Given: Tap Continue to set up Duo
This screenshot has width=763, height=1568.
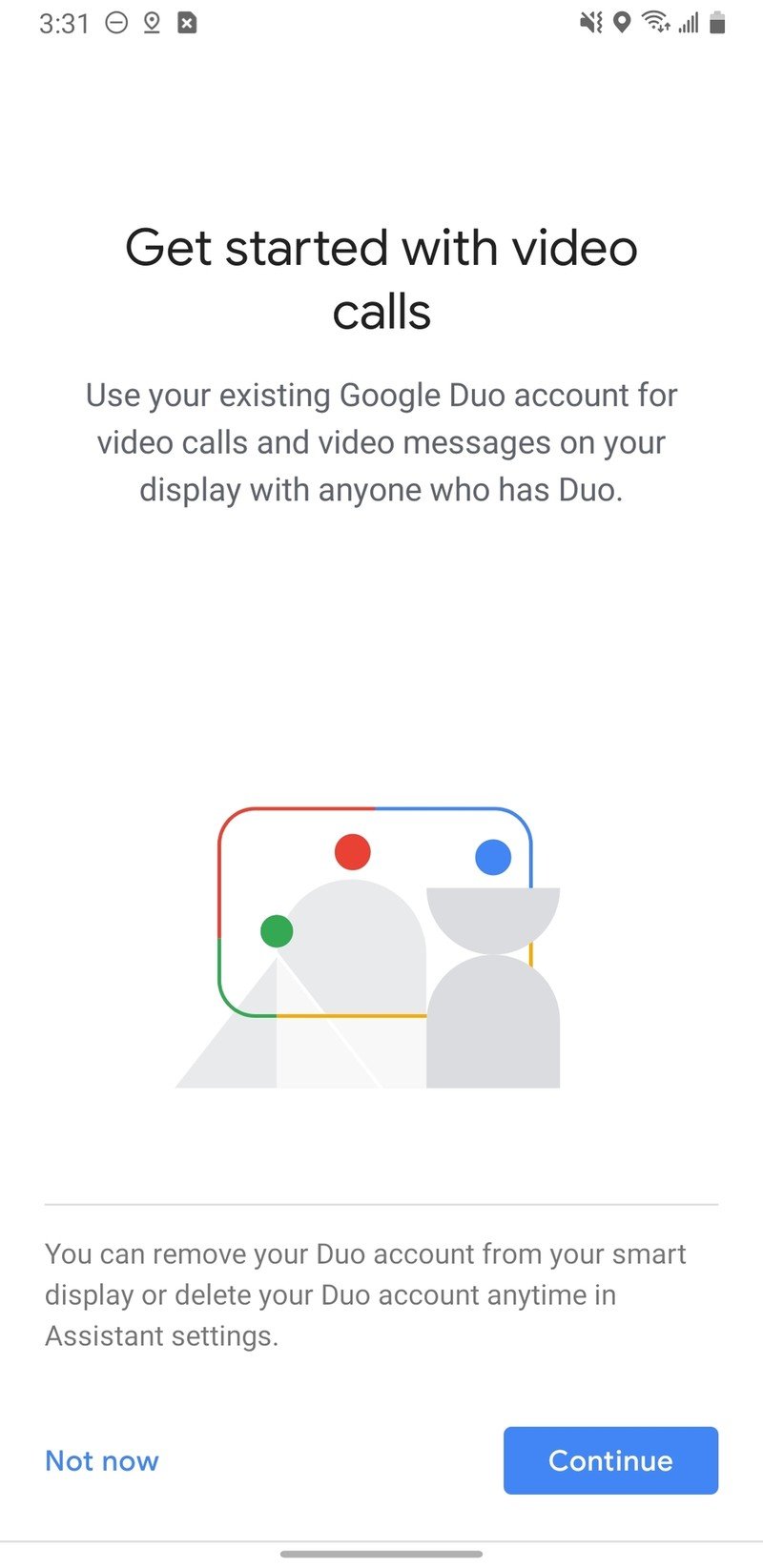Looking at the screenshot, I should tap(610, 1460).
